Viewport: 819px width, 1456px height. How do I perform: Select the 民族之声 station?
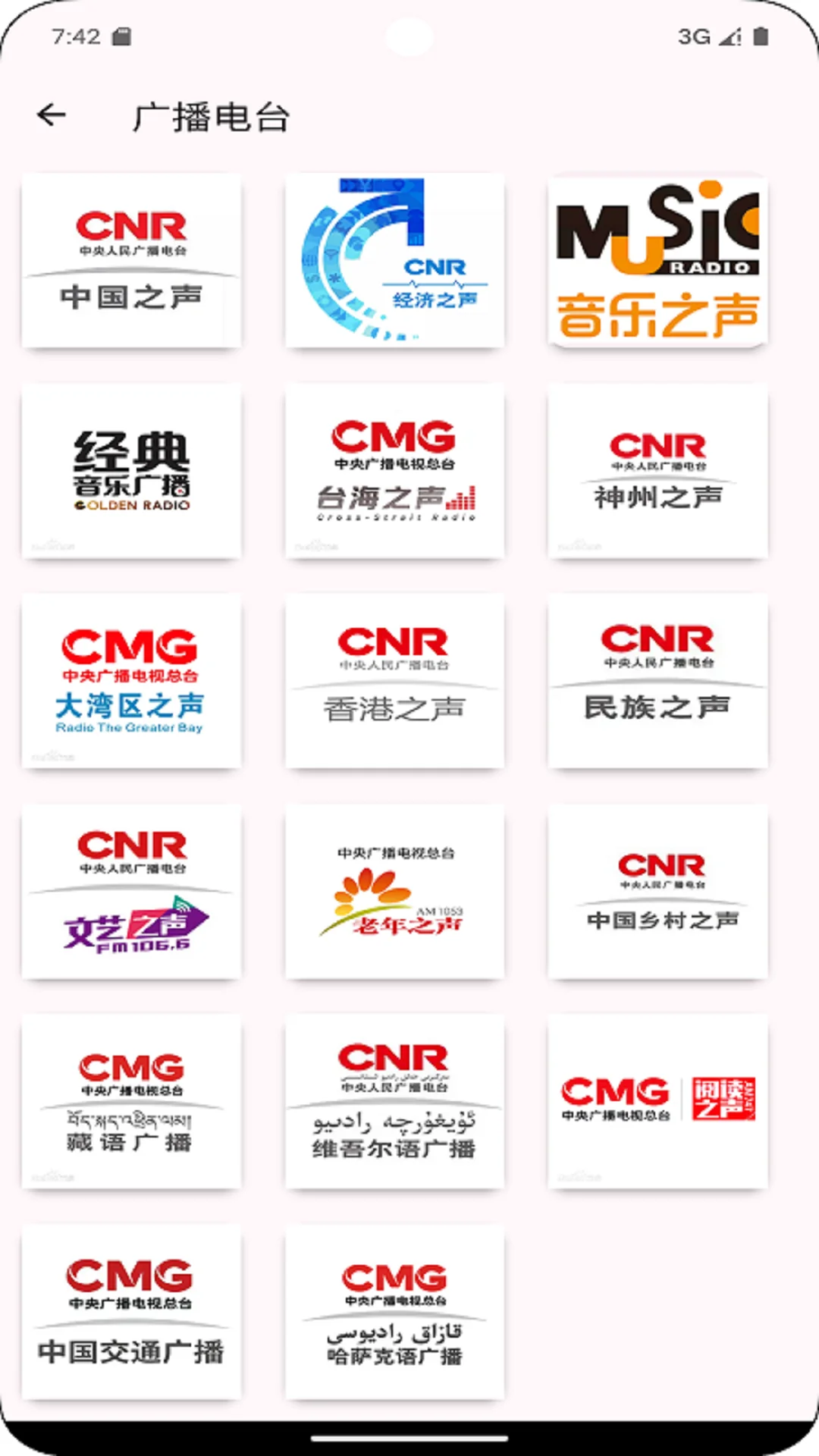tap(657, 682)
